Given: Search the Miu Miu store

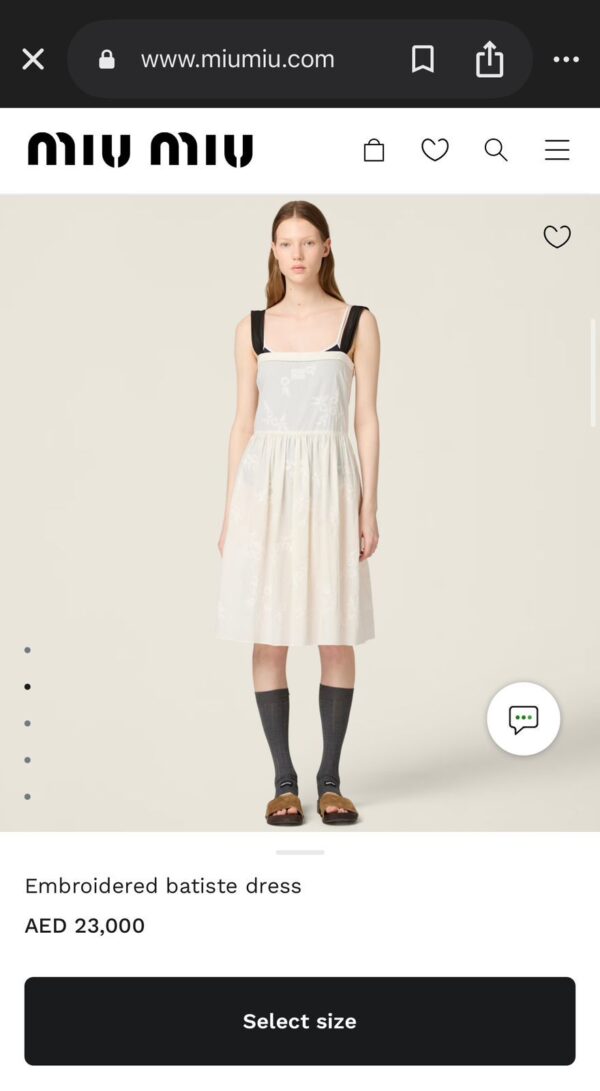Looking at the screenshot, I should point(496,150).
